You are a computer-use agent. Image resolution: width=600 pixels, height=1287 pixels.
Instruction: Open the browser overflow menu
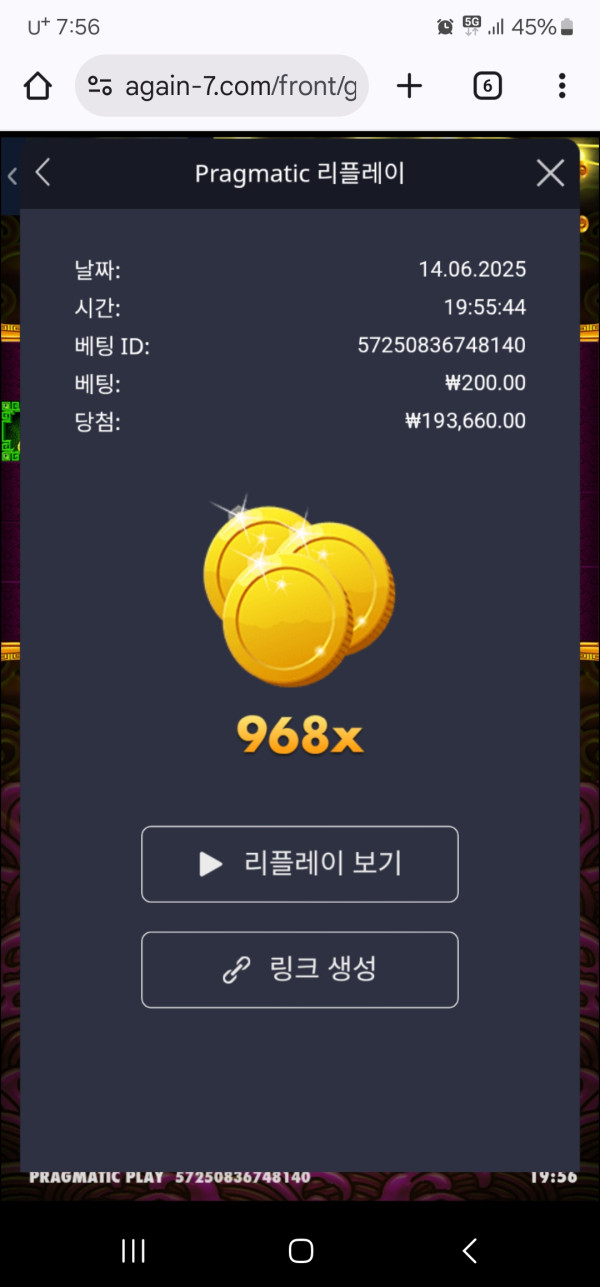pos(562,86)
